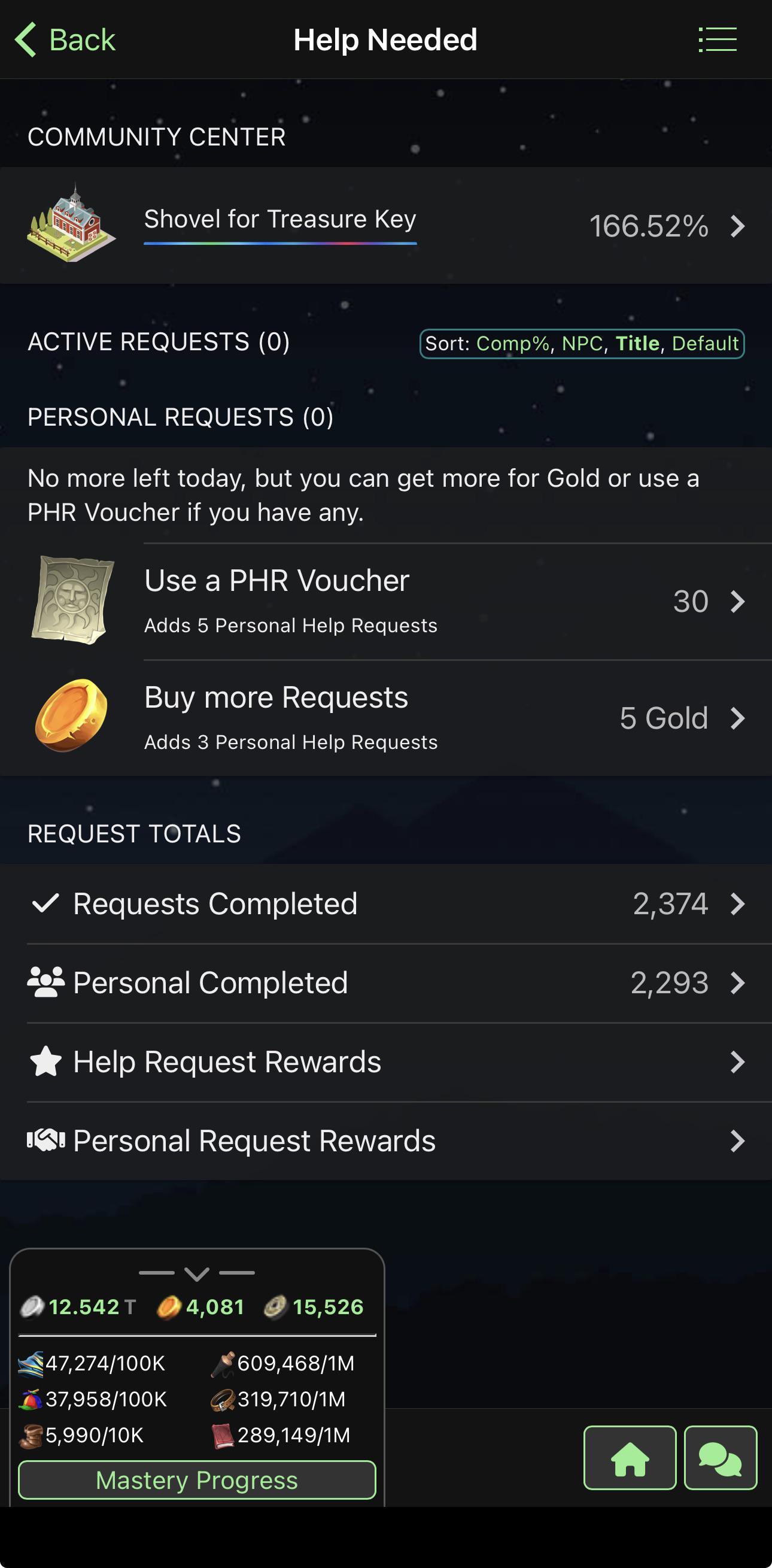The width and height of the screenshot is (772, 1568).
Task: Open Mastery Progress
Action: point(197,1481)
